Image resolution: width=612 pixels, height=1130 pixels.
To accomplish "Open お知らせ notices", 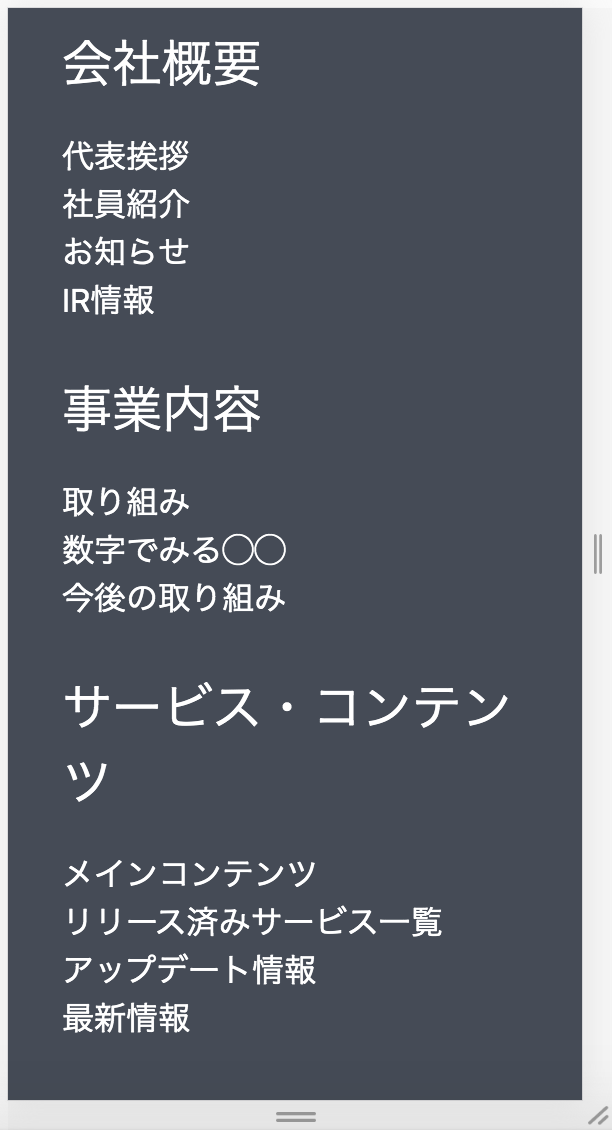I will click(125, 252).
